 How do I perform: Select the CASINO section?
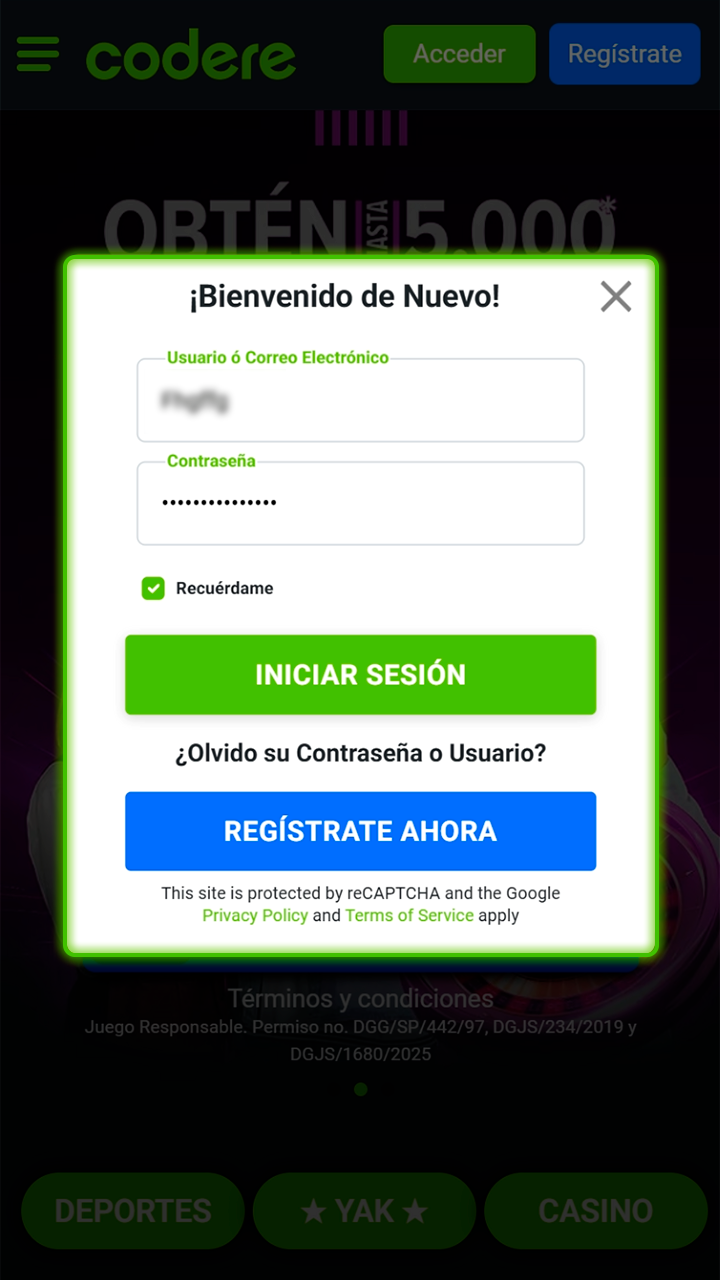595,1211
